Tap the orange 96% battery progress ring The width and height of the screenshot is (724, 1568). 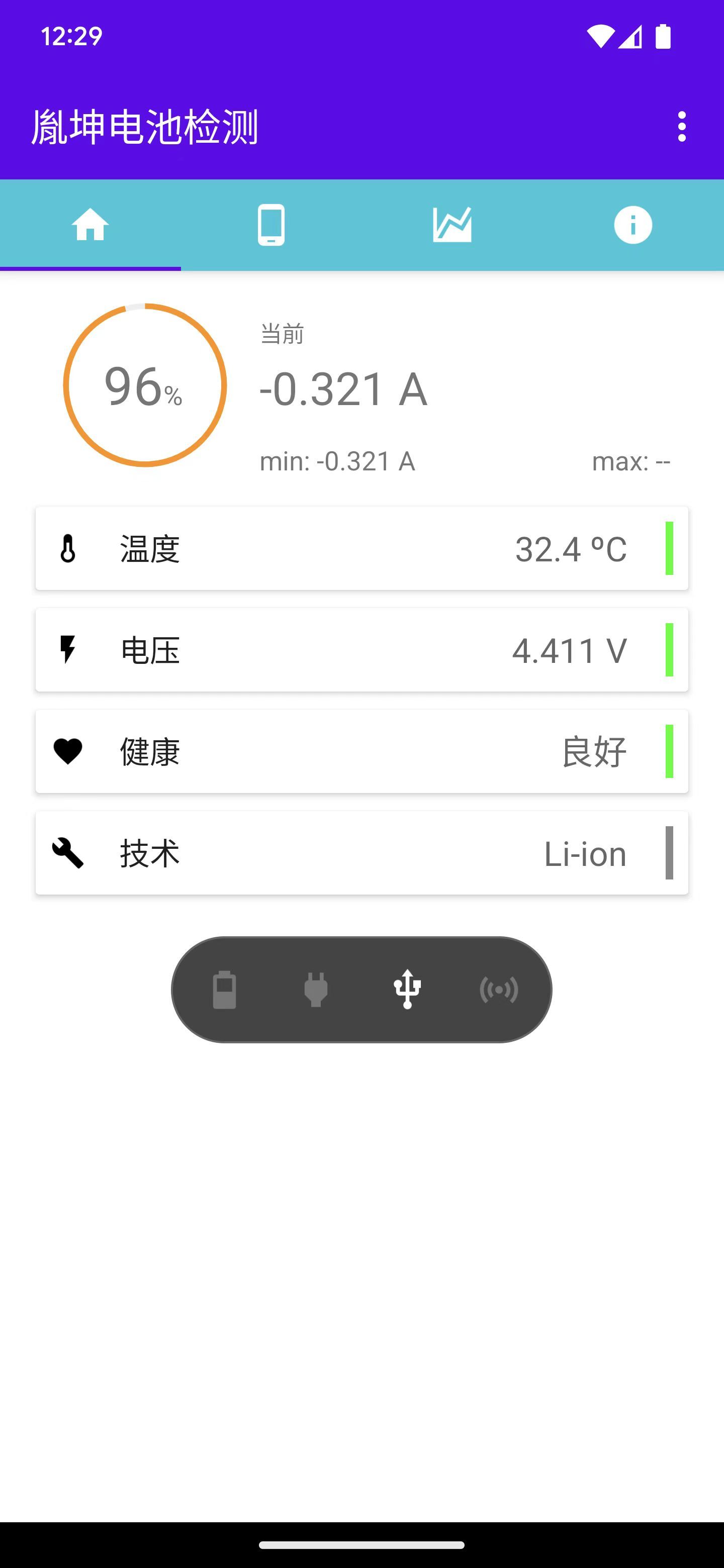click(x=144, y=386)
